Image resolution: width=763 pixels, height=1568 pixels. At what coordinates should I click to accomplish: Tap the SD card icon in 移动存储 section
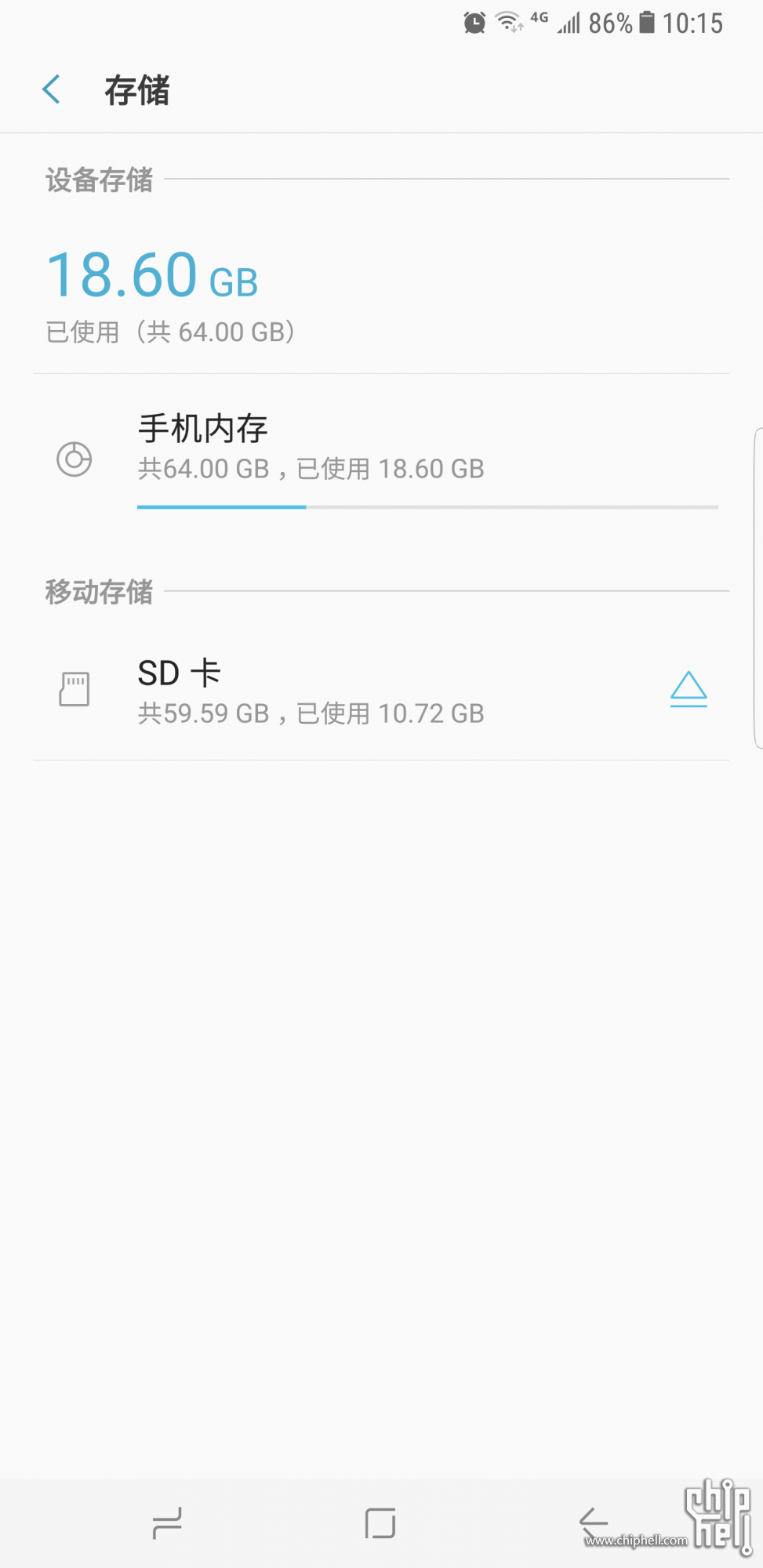tap(74, 689)
